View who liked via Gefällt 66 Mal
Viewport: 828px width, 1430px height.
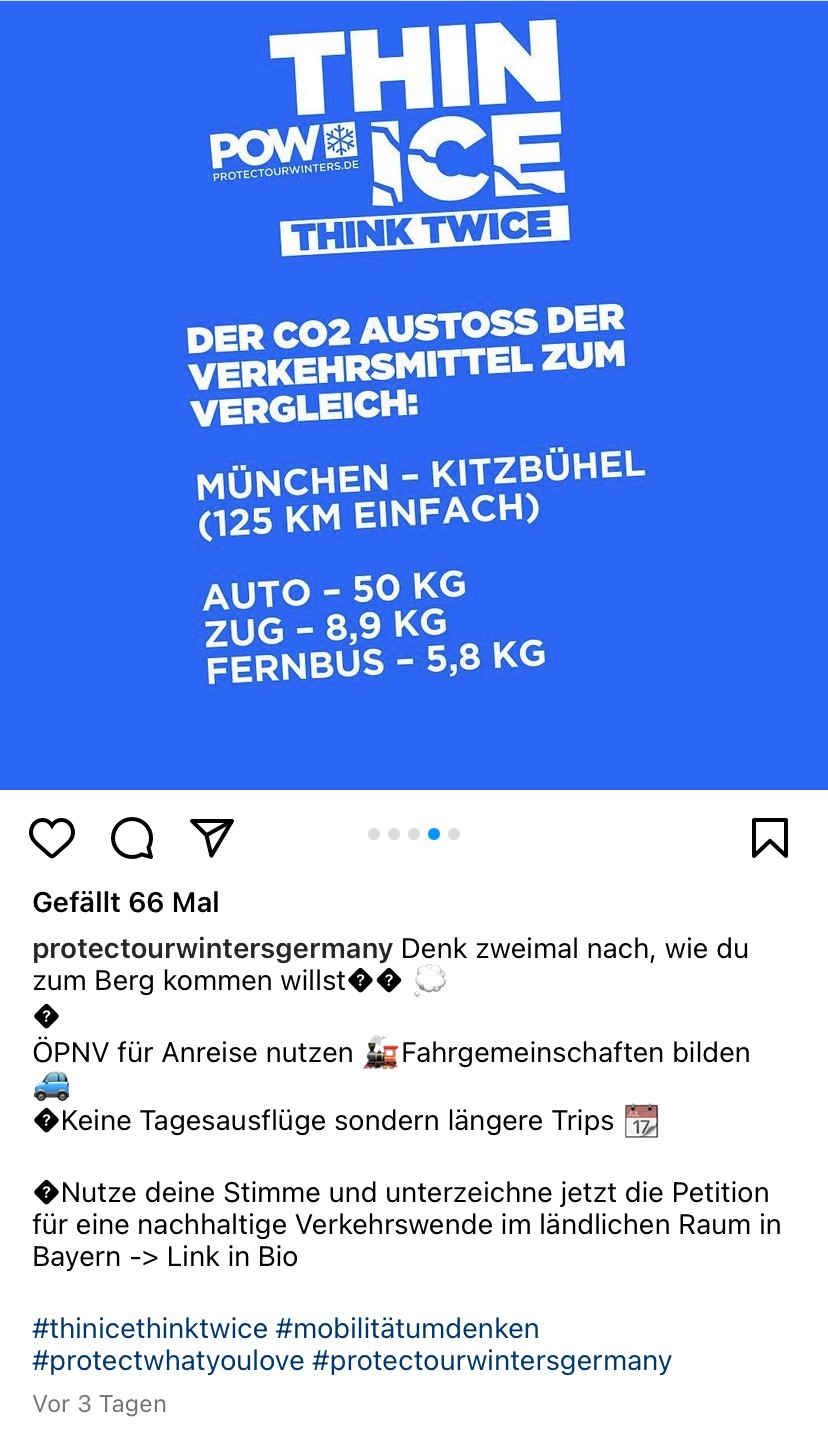[x=126, y=902]
